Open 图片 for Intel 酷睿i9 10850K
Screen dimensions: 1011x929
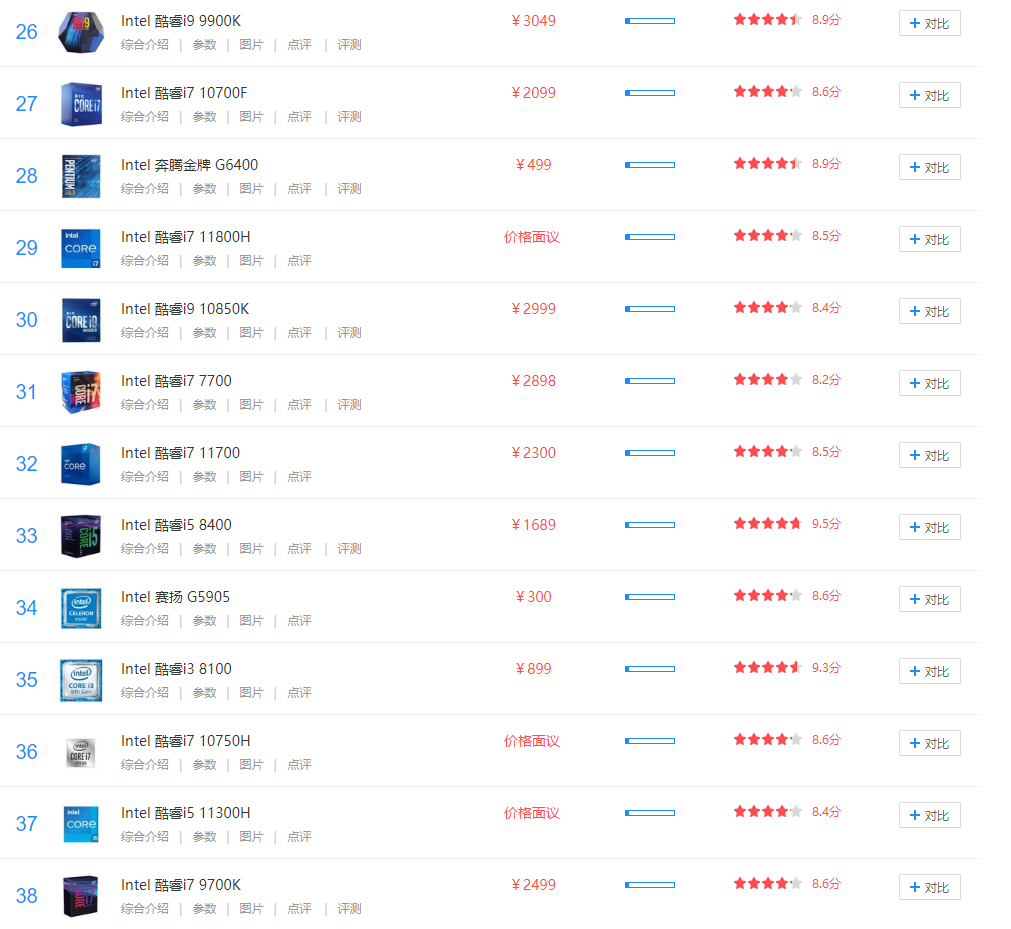pyautogui.click(x=251, y=333)
